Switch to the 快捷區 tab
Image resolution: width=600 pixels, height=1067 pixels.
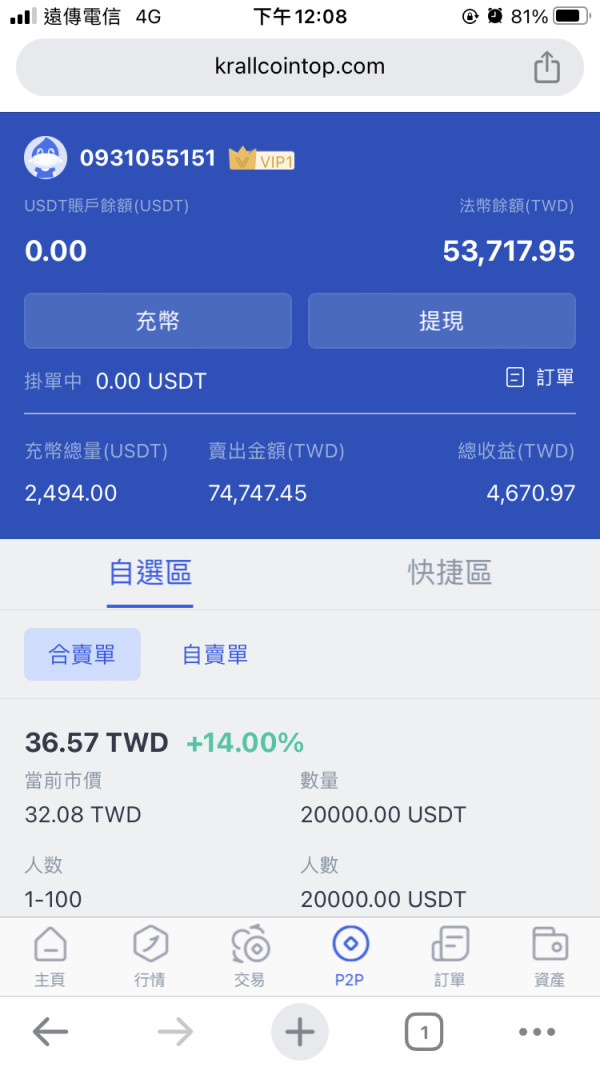pos(450,573)
